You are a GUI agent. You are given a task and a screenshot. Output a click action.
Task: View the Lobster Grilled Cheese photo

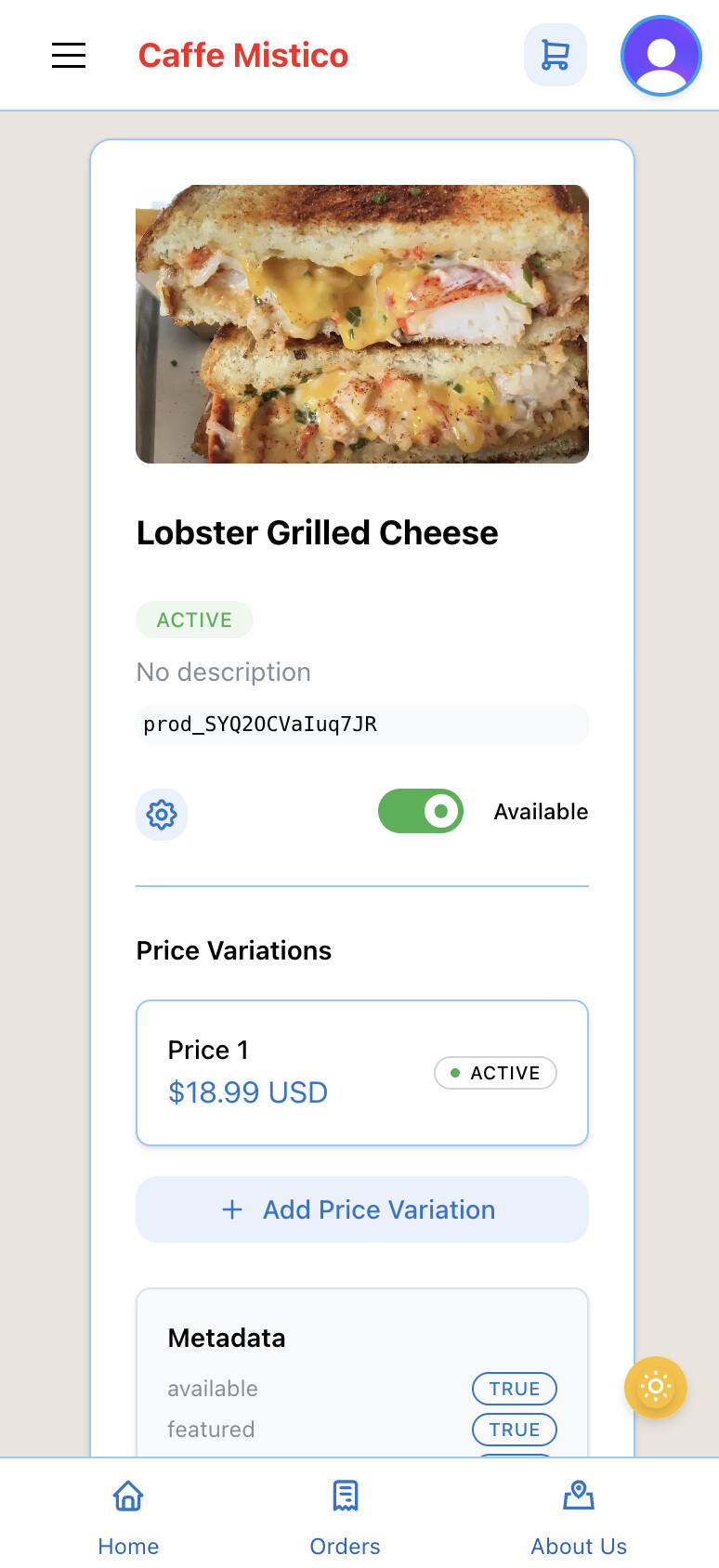[362, 324]
